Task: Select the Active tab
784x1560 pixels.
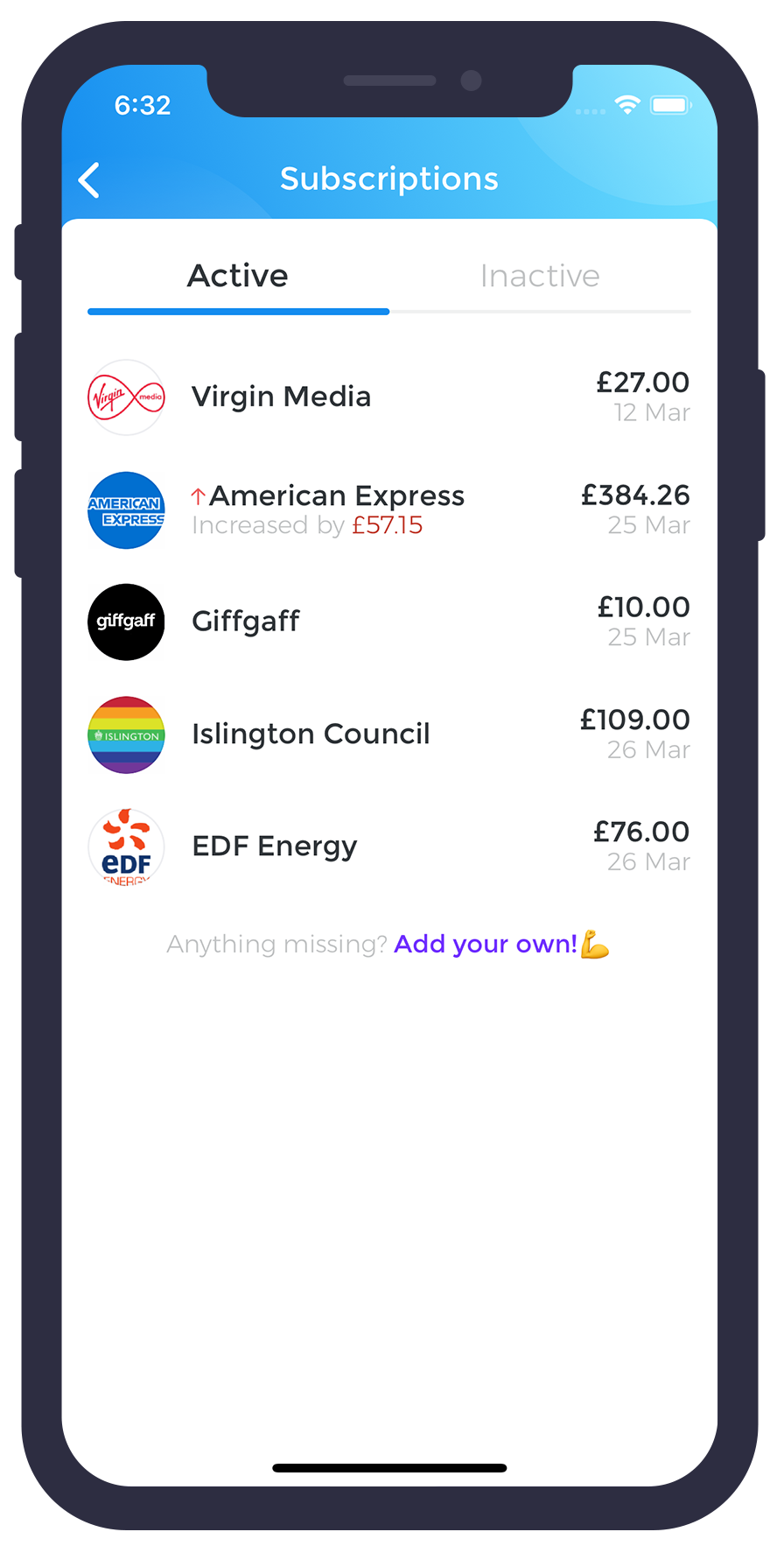Action: (238, 277)
